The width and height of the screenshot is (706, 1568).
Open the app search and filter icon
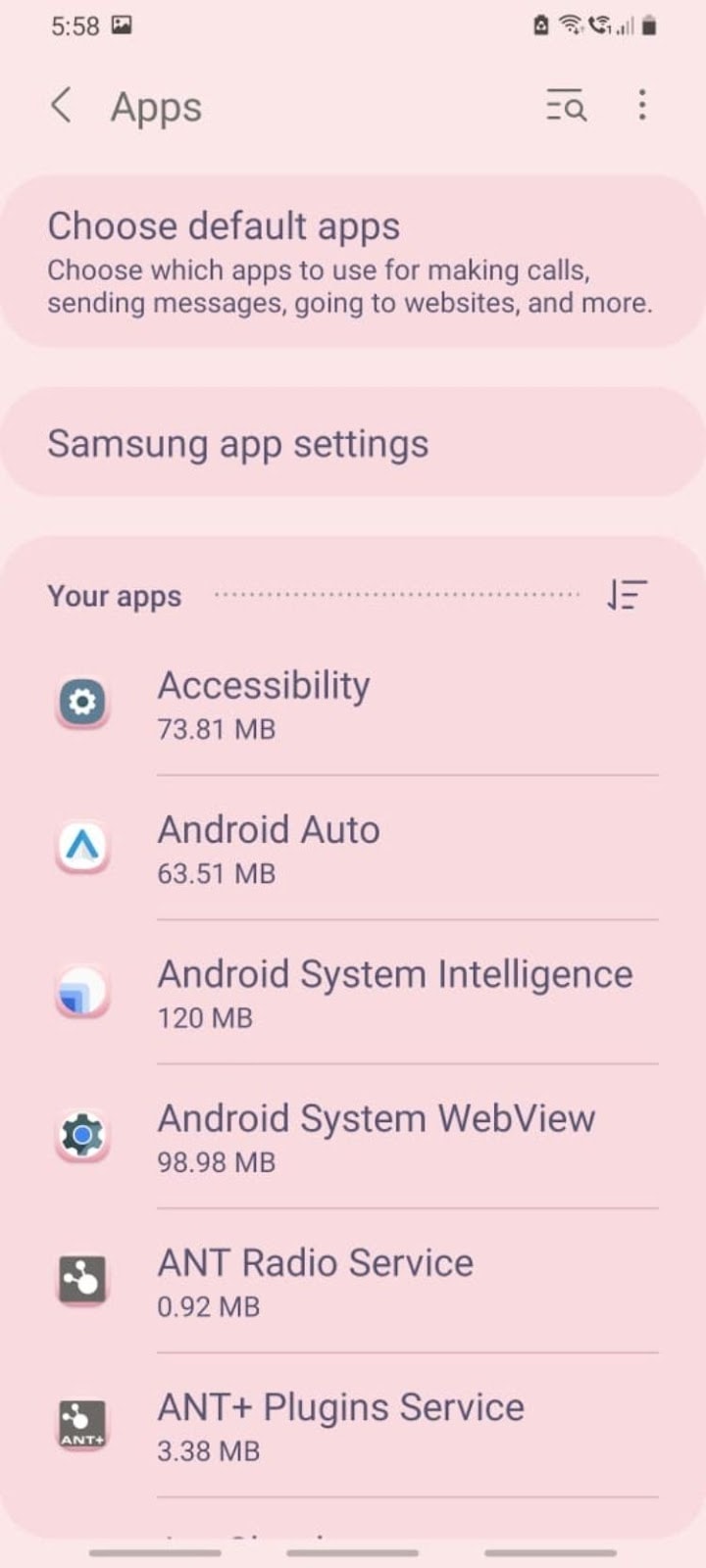pos(566,105)
